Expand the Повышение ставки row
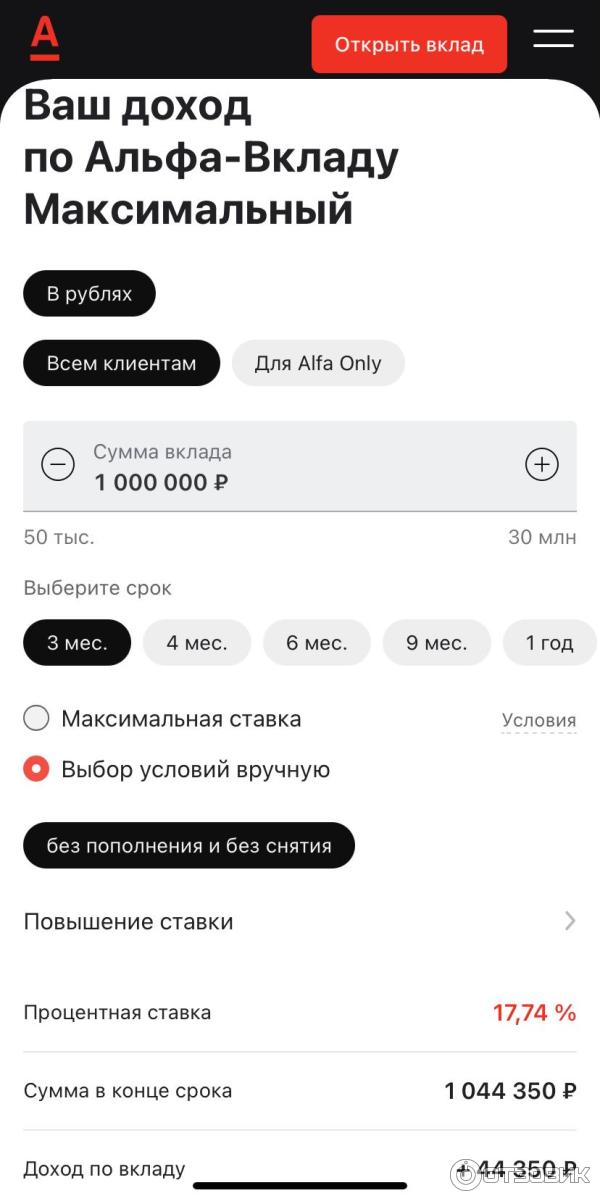 click(300, 921)
